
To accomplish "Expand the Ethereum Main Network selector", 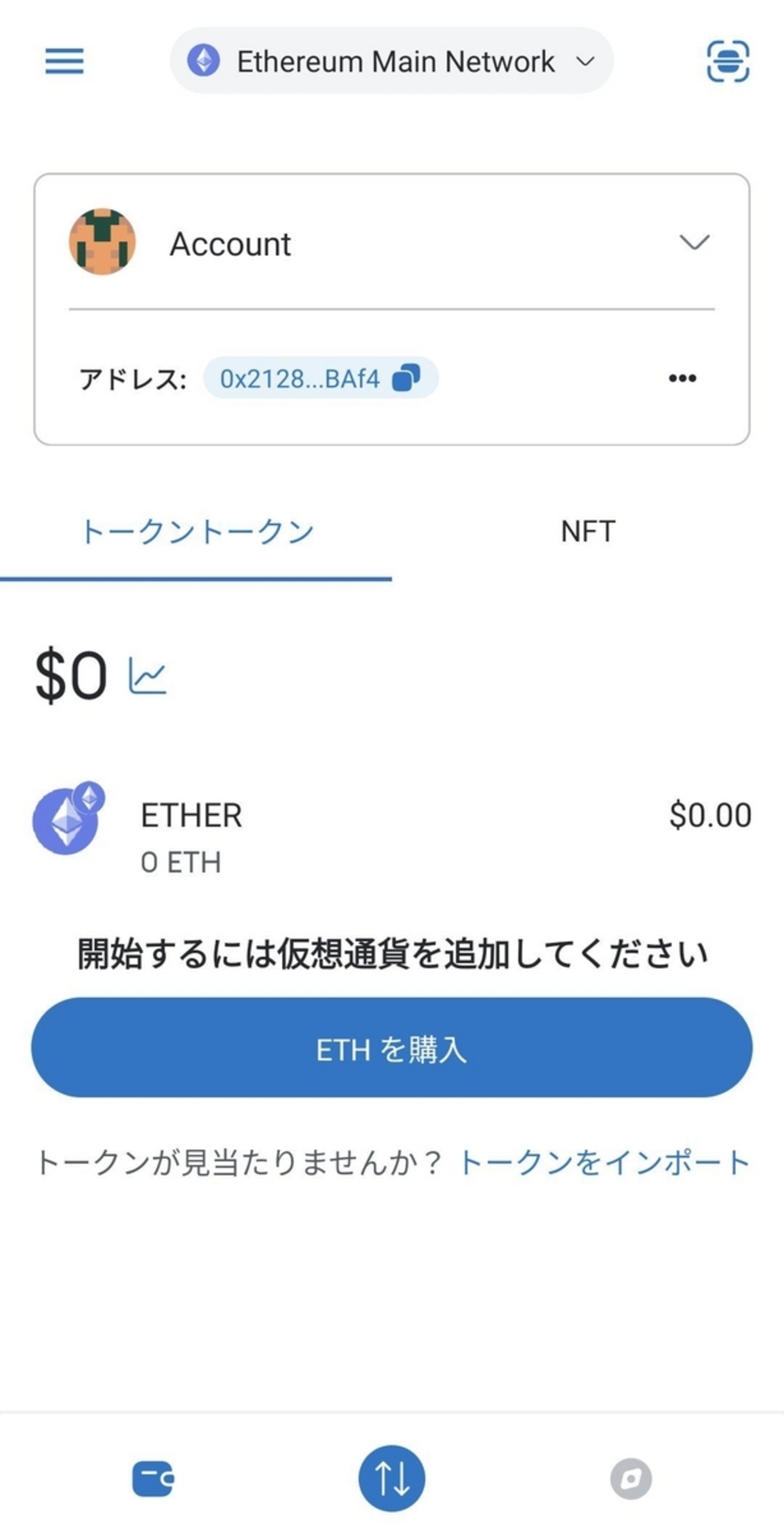I will (395, 61).
